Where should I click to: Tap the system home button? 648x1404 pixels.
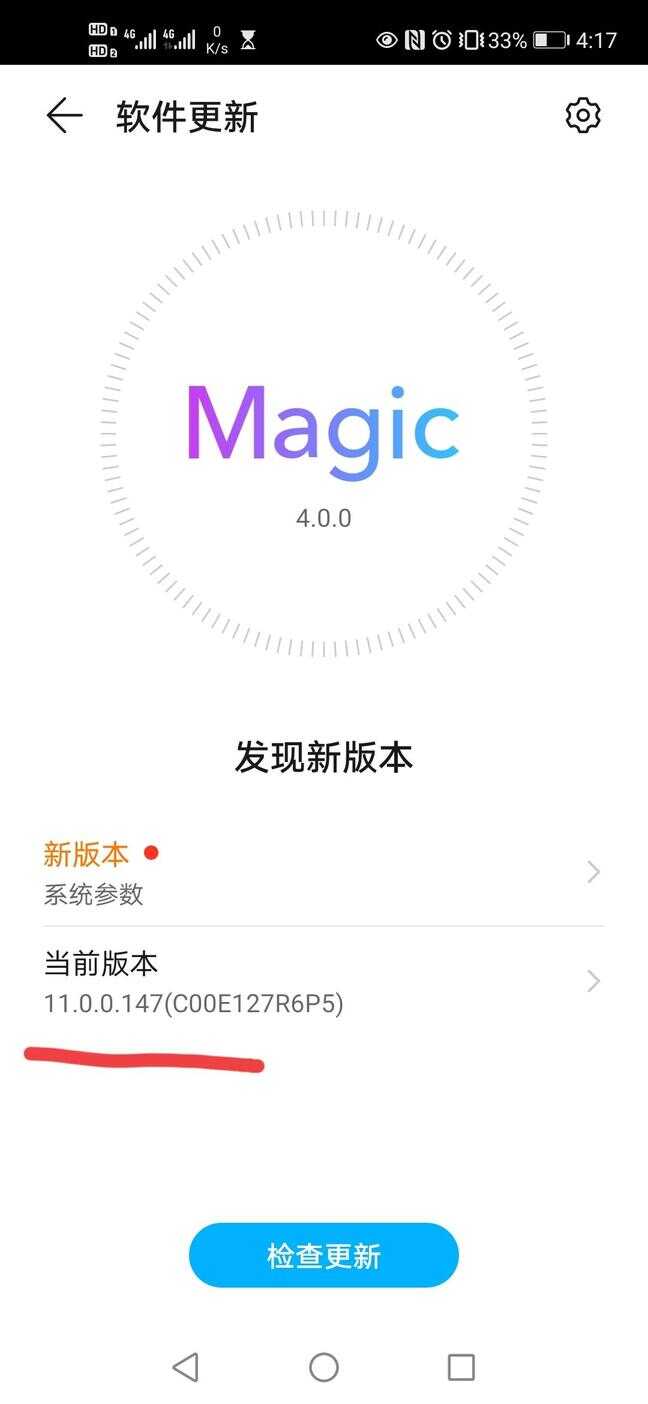pyautogui.click(x=323, y=1367)
